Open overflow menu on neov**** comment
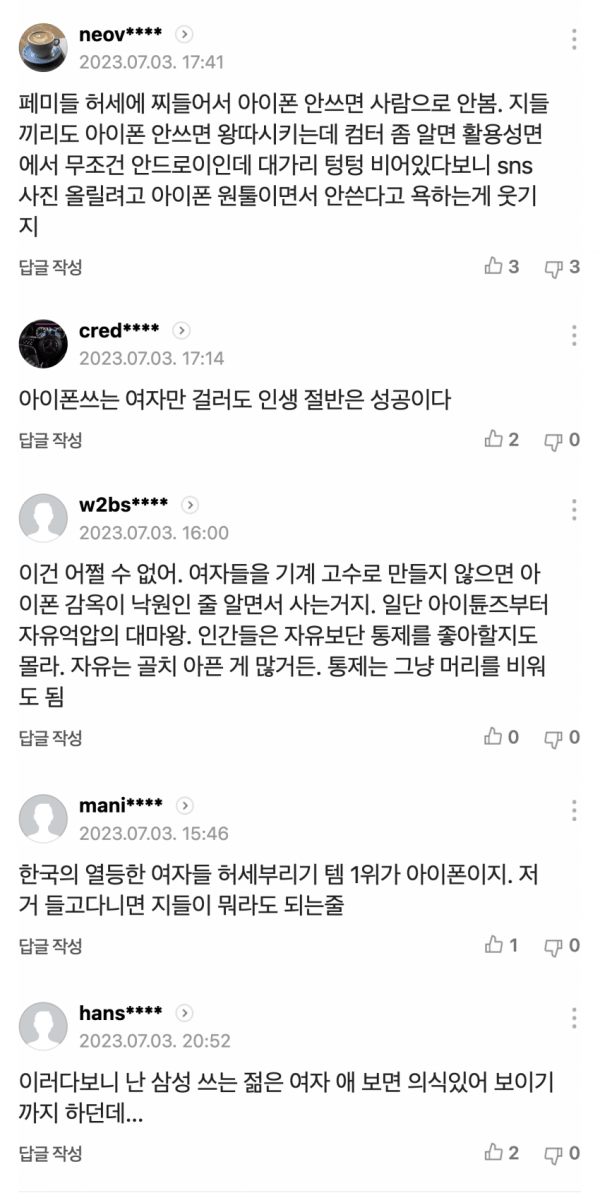Screen dimensions: 600x1193 click(x=574, y=39)
